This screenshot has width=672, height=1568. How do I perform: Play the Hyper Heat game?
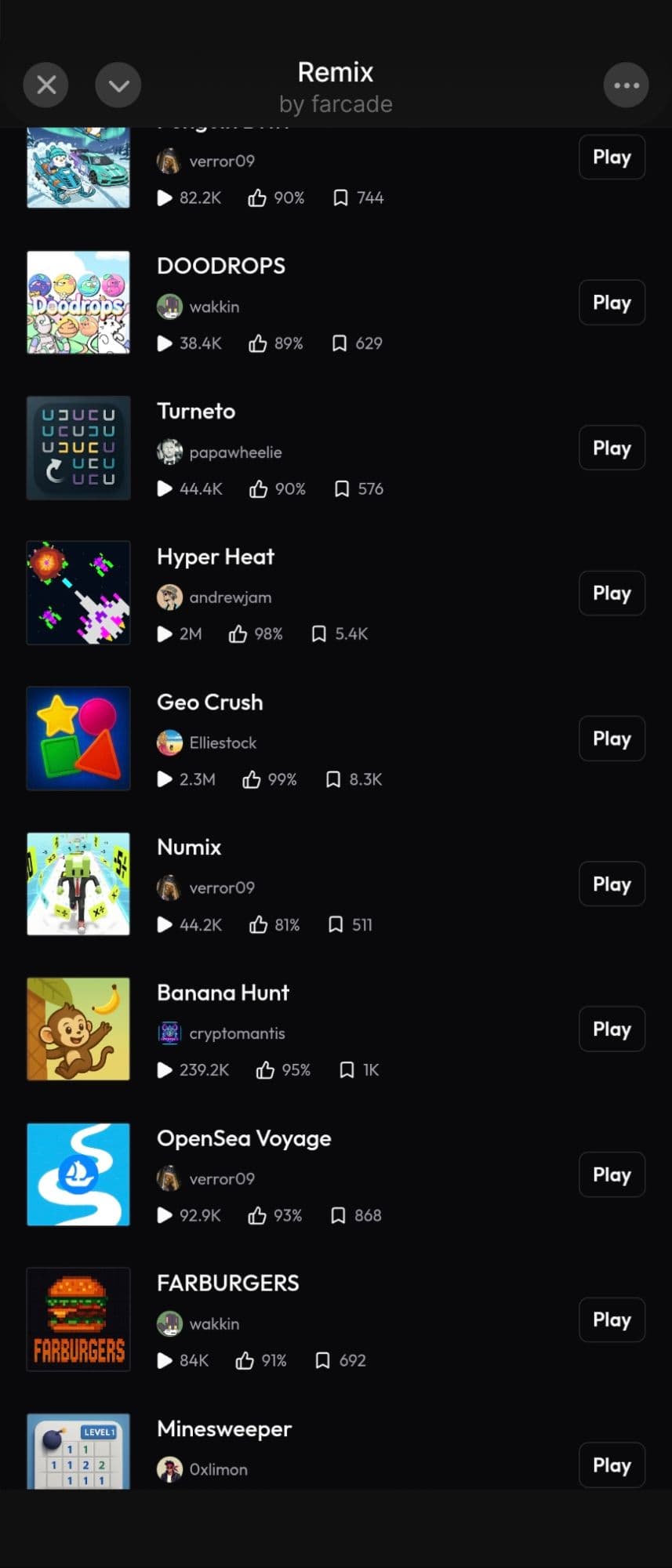[x=611, y=593]
